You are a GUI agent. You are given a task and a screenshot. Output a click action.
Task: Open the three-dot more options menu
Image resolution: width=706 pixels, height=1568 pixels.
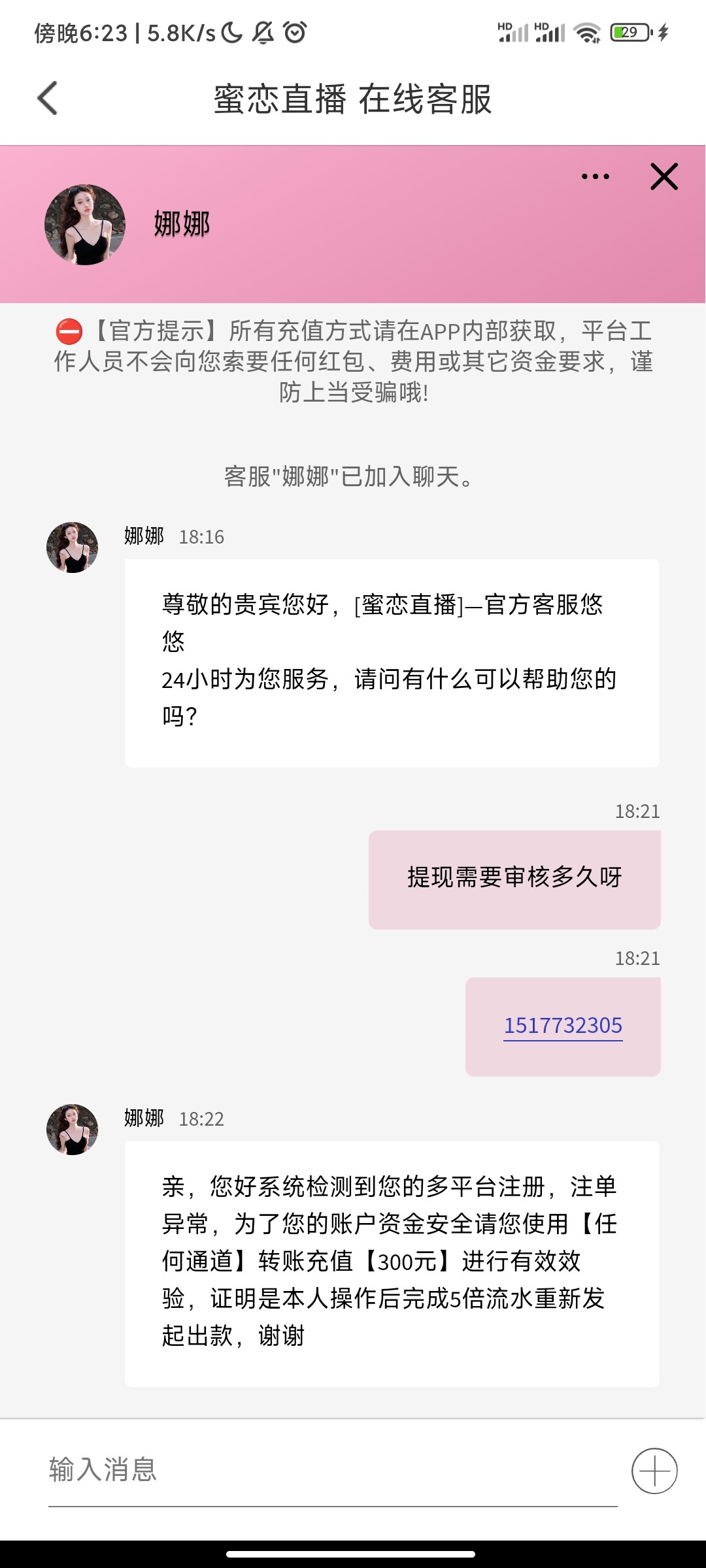[594, 175]
